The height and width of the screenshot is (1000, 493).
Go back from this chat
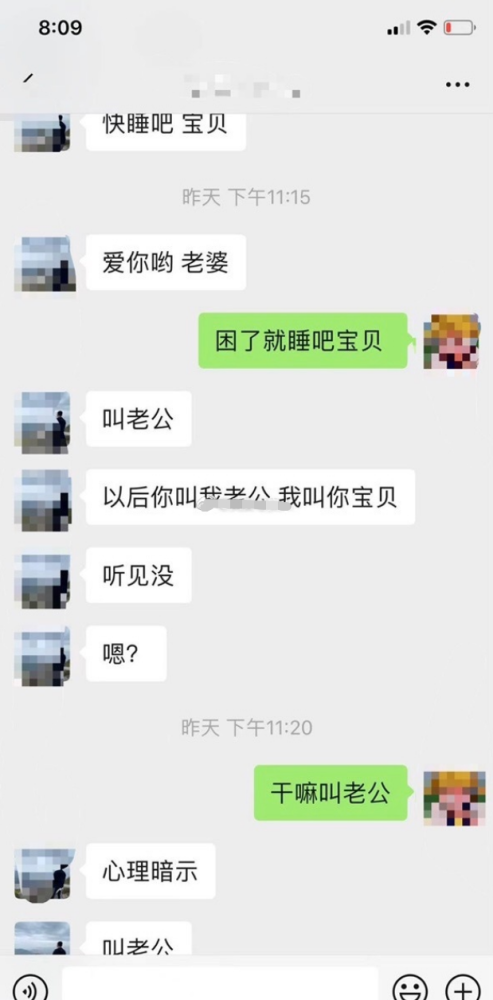tap(27, 79)
